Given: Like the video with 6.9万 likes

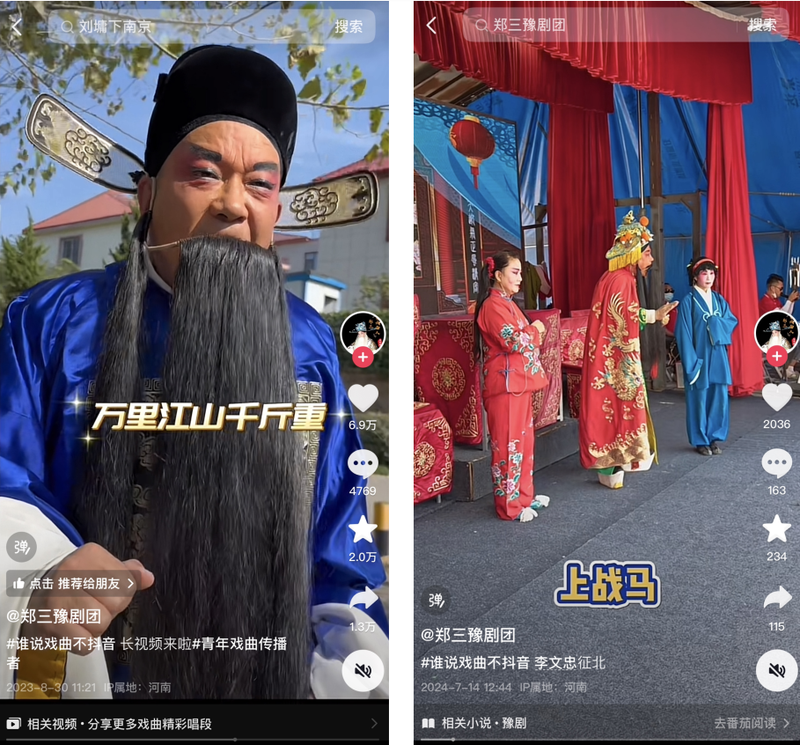Looking at the screenshot, I should pos(363,399).
